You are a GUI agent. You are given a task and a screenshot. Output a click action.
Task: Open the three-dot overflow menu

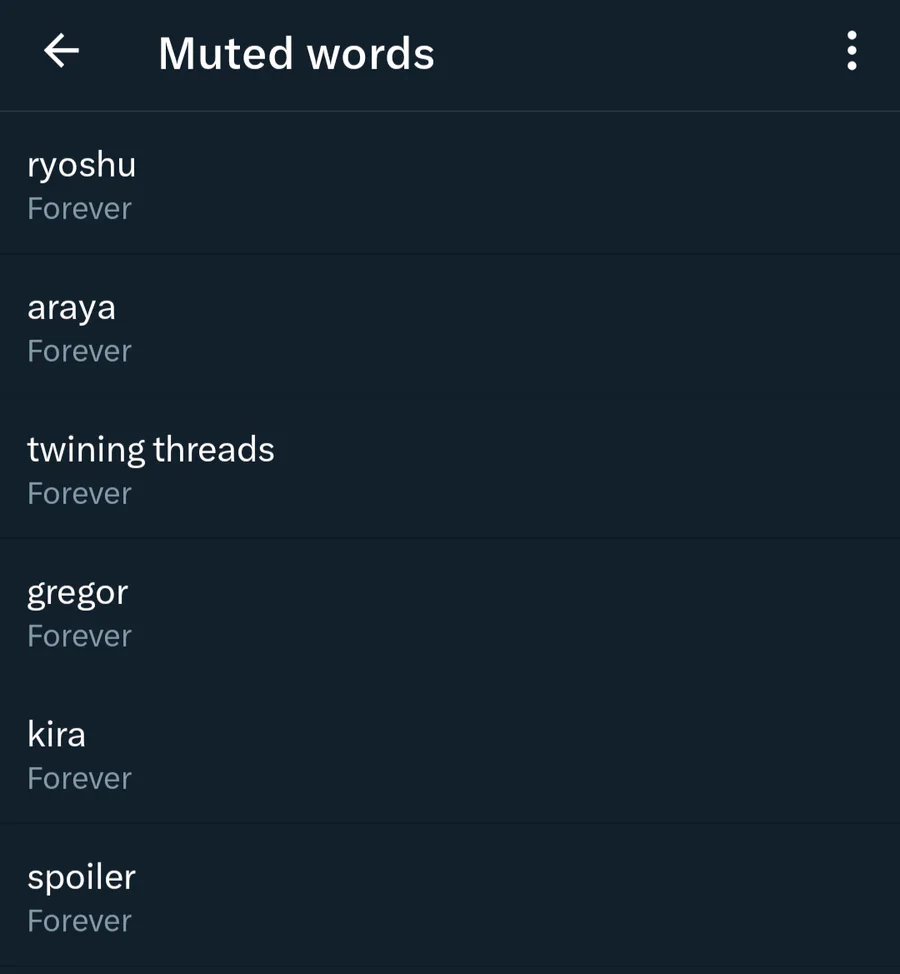point(852,51)
